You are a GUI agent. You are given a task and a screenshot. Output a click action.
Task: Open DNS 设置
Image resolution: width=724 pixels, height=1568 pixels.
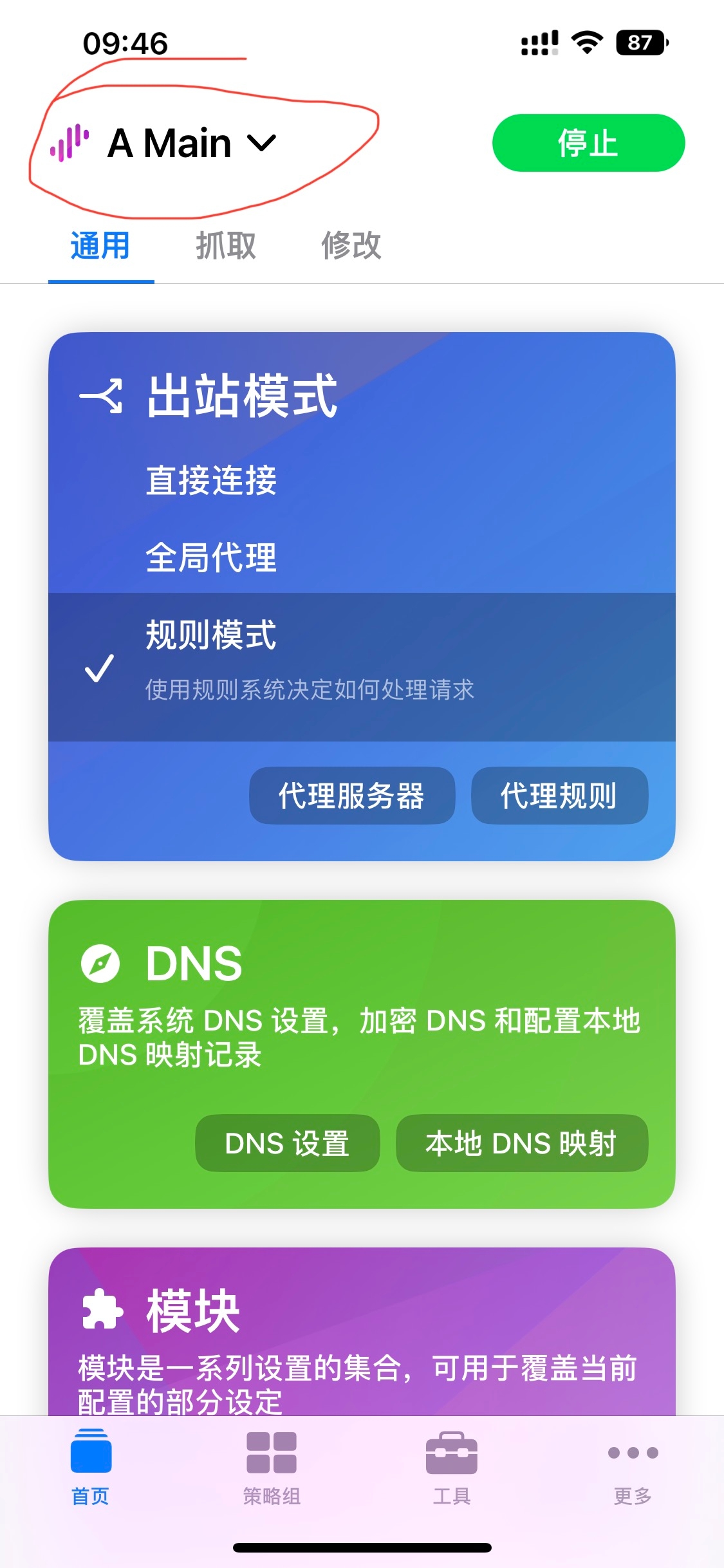click(x=287, y=1143)
